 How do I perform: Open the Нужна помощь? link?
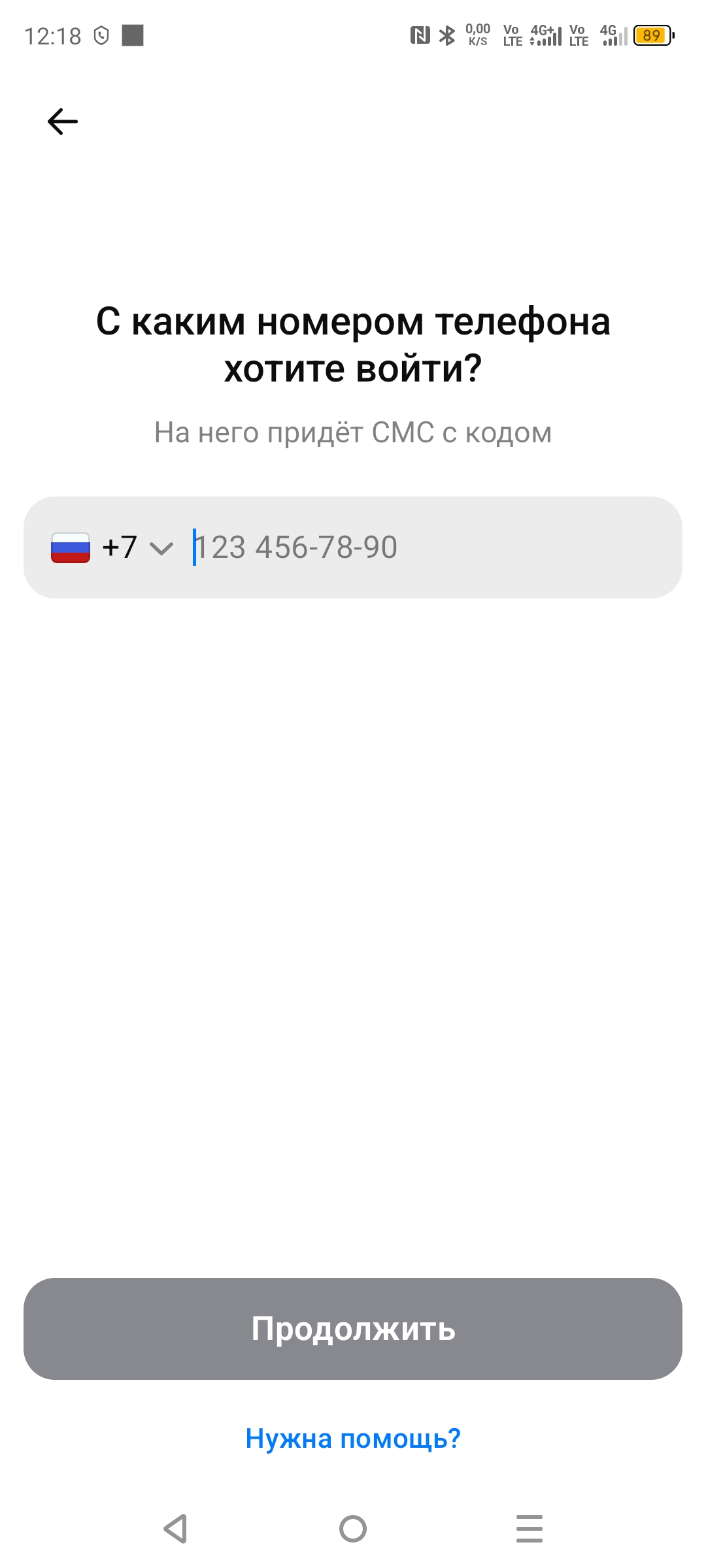click(353, 1438)
